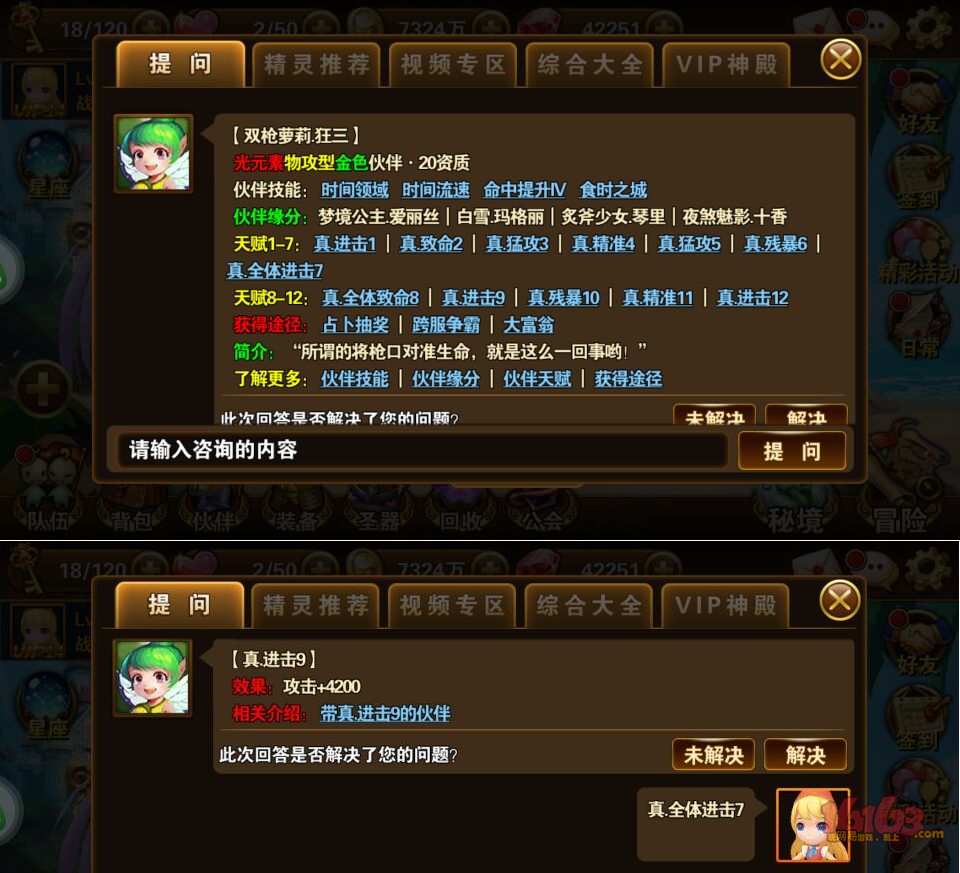This screenshot has width=960, height=873.
Task: Open talent link 真.致命2
Action: 431,244
